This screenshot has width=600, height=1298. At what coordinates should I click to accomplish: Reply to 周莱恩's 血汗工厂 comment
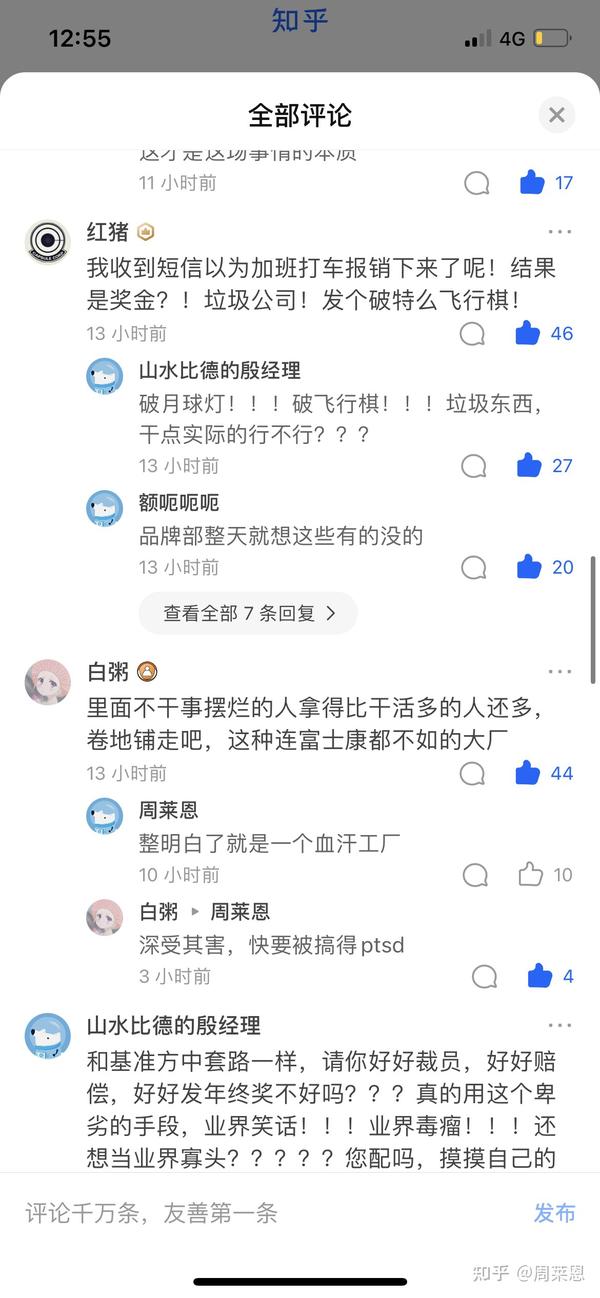tap(476, 876)
